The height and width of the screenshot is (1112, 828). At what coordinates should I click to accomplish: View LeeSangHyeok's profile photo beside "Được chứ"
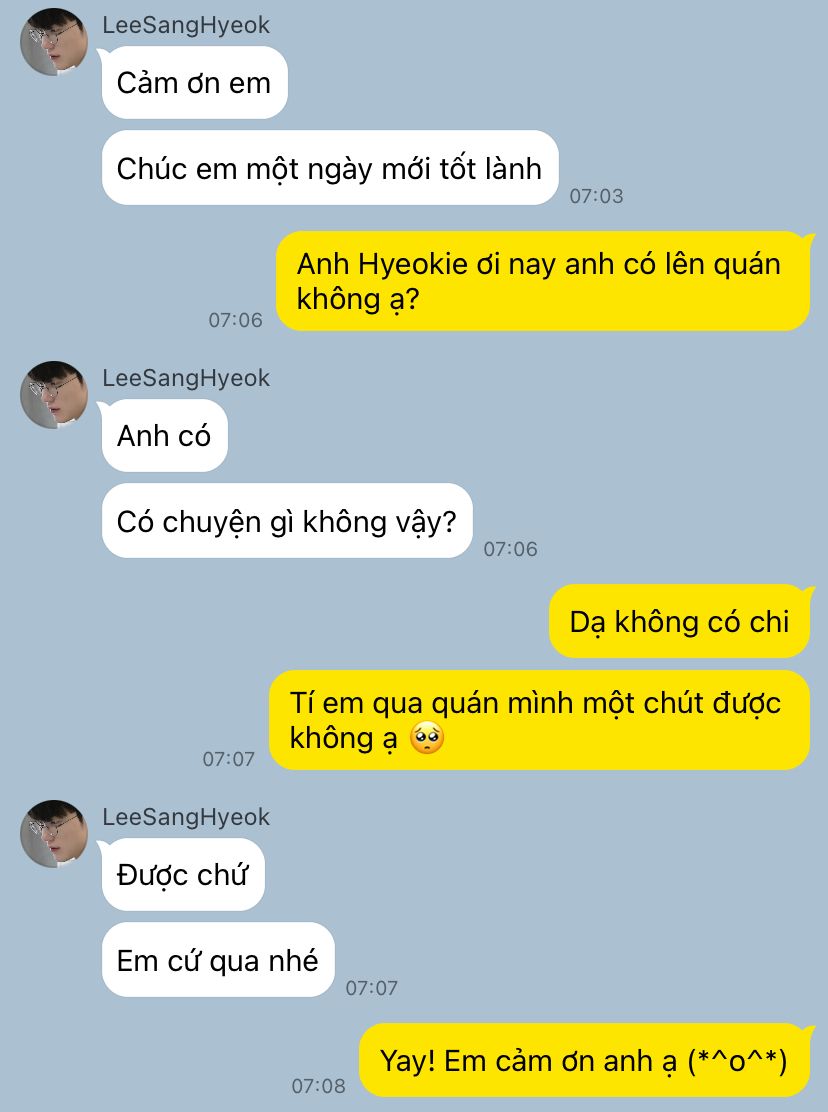tap(54, 833)
